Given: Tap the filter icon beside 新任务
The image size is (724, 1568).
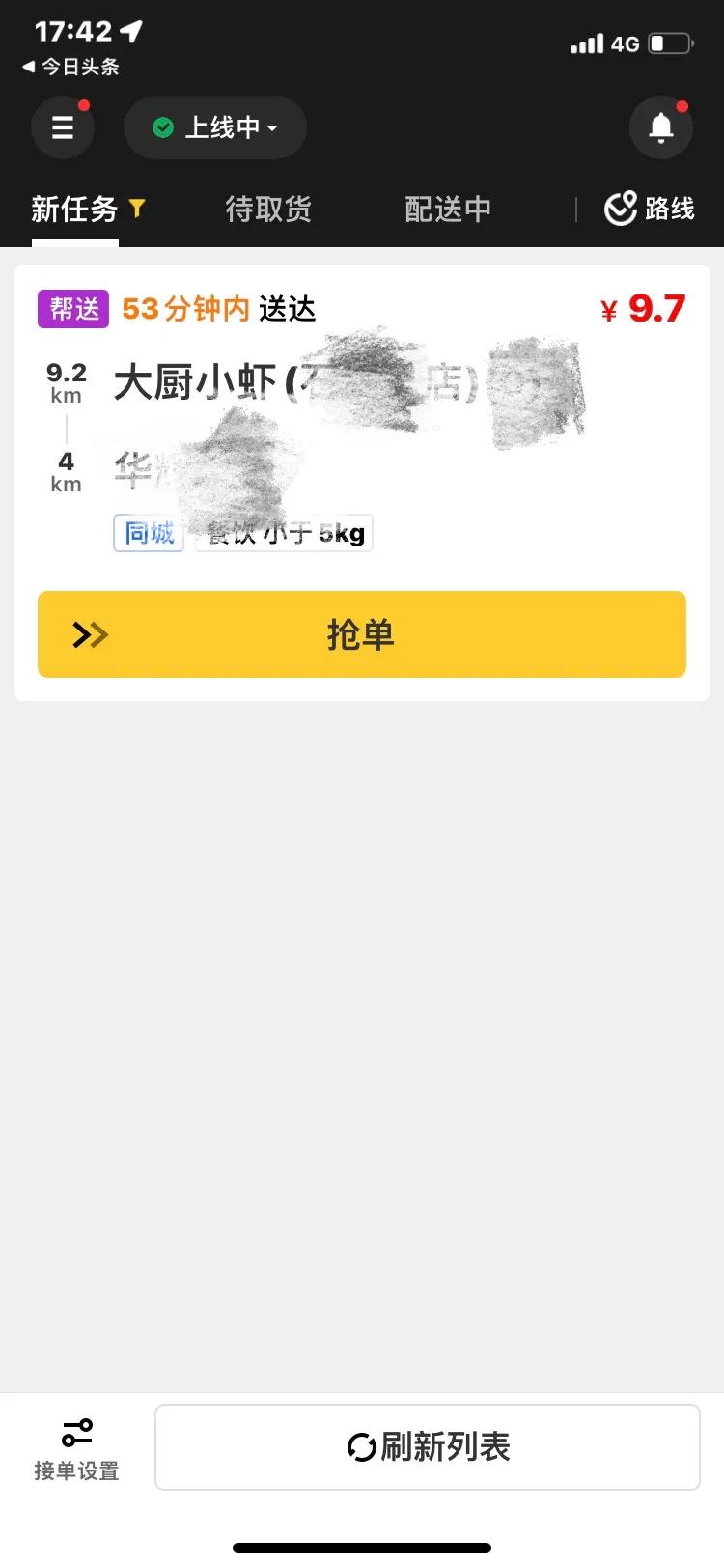Looking at the screenshot, I should [138, 208].
